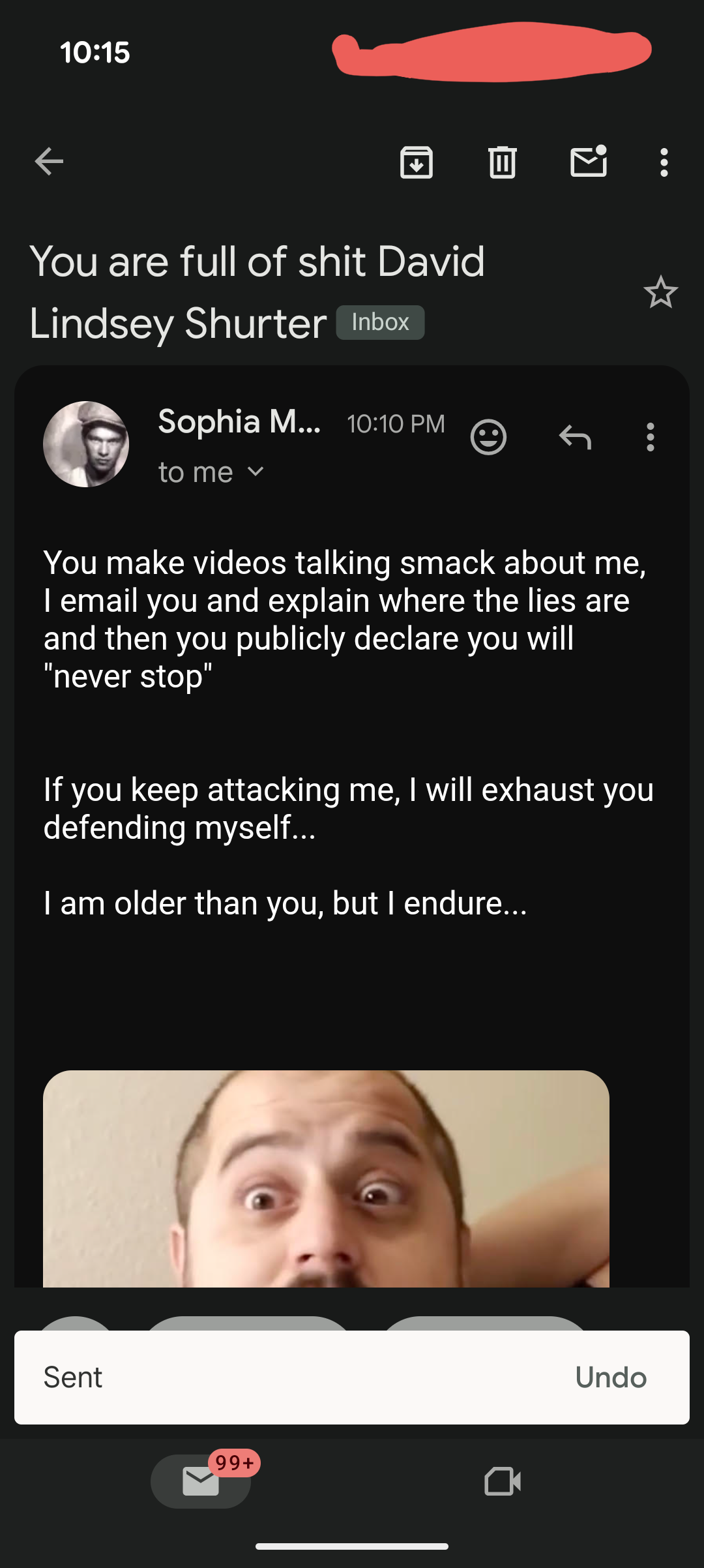This screenshot has height=1568, width=704.
Task: Open the message-level more options menu
Action: point(650,437)
